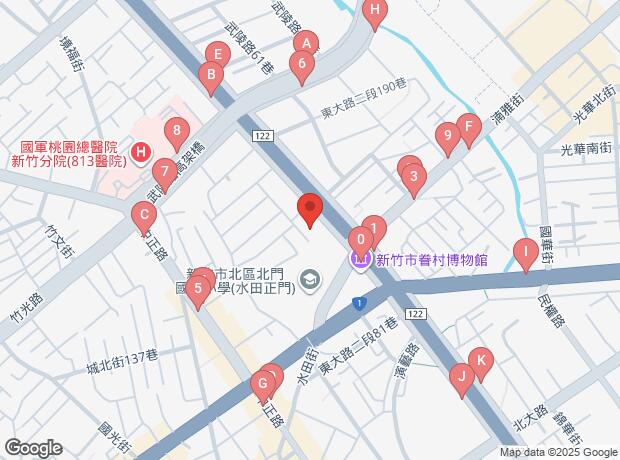This screenshot has width=620, height=460.
Task: Tap the unlabeled red center pin
Action: [x=310, y=209]
